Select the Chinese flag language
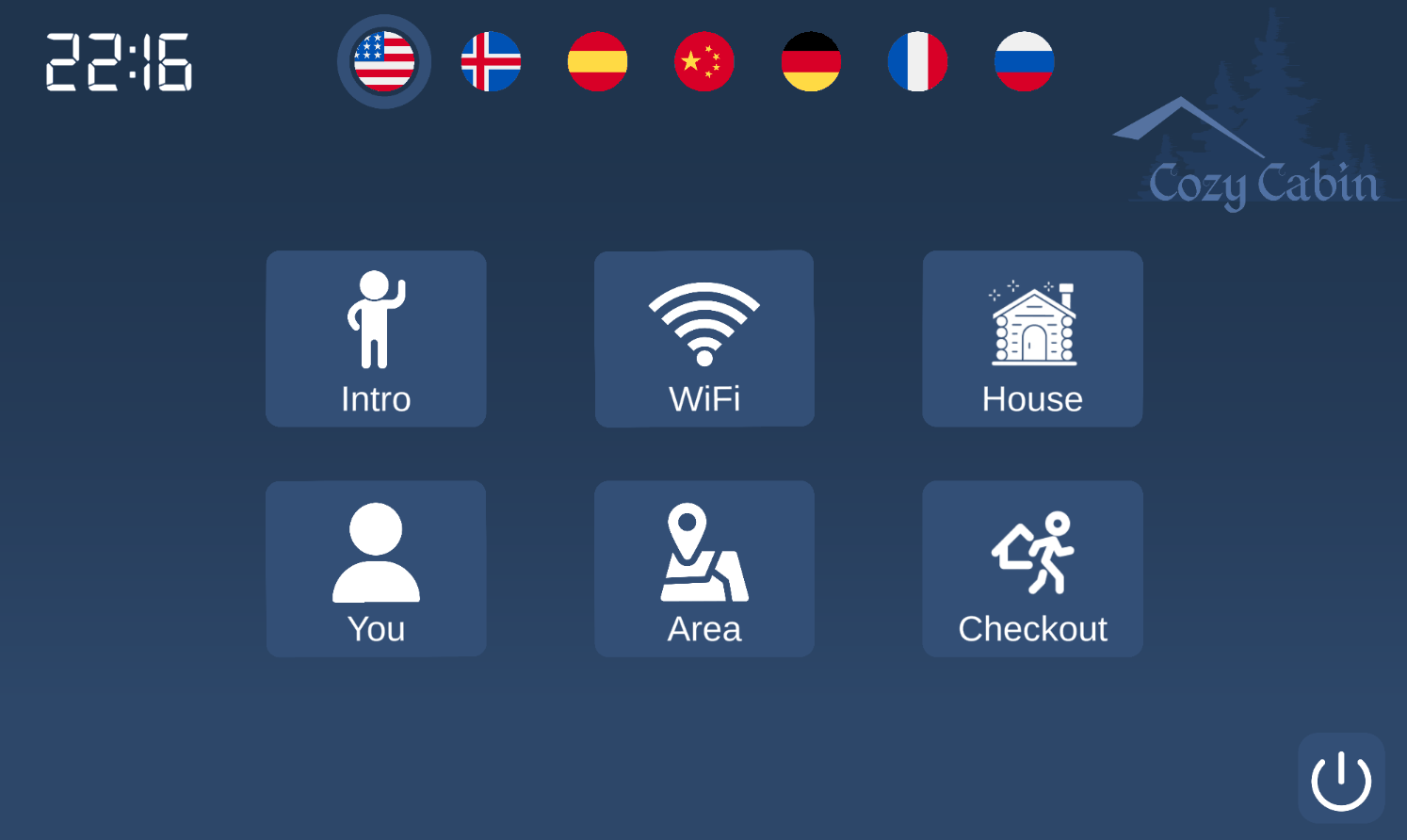 704,61
